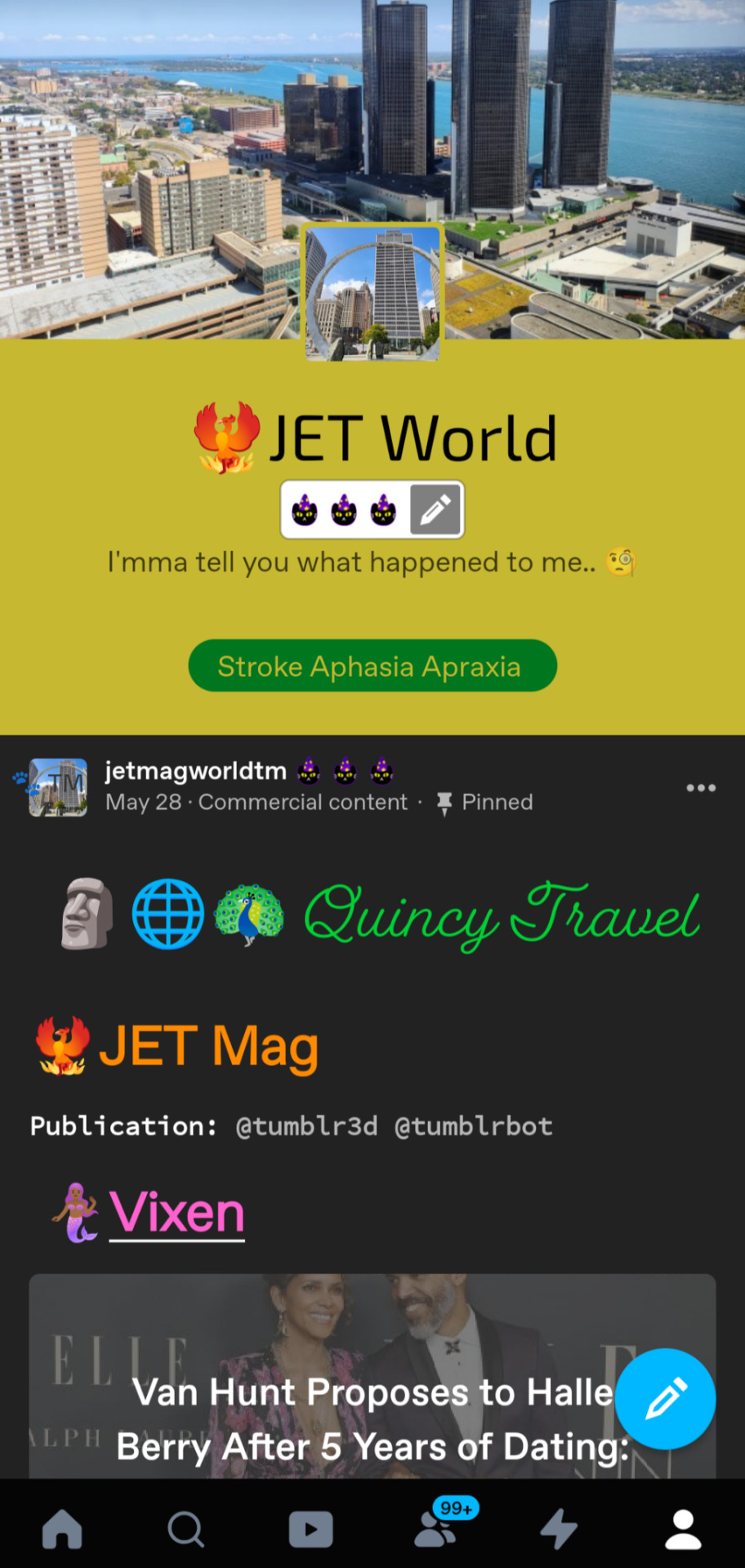Open the @tumblr3d mention

point(306,1126)
